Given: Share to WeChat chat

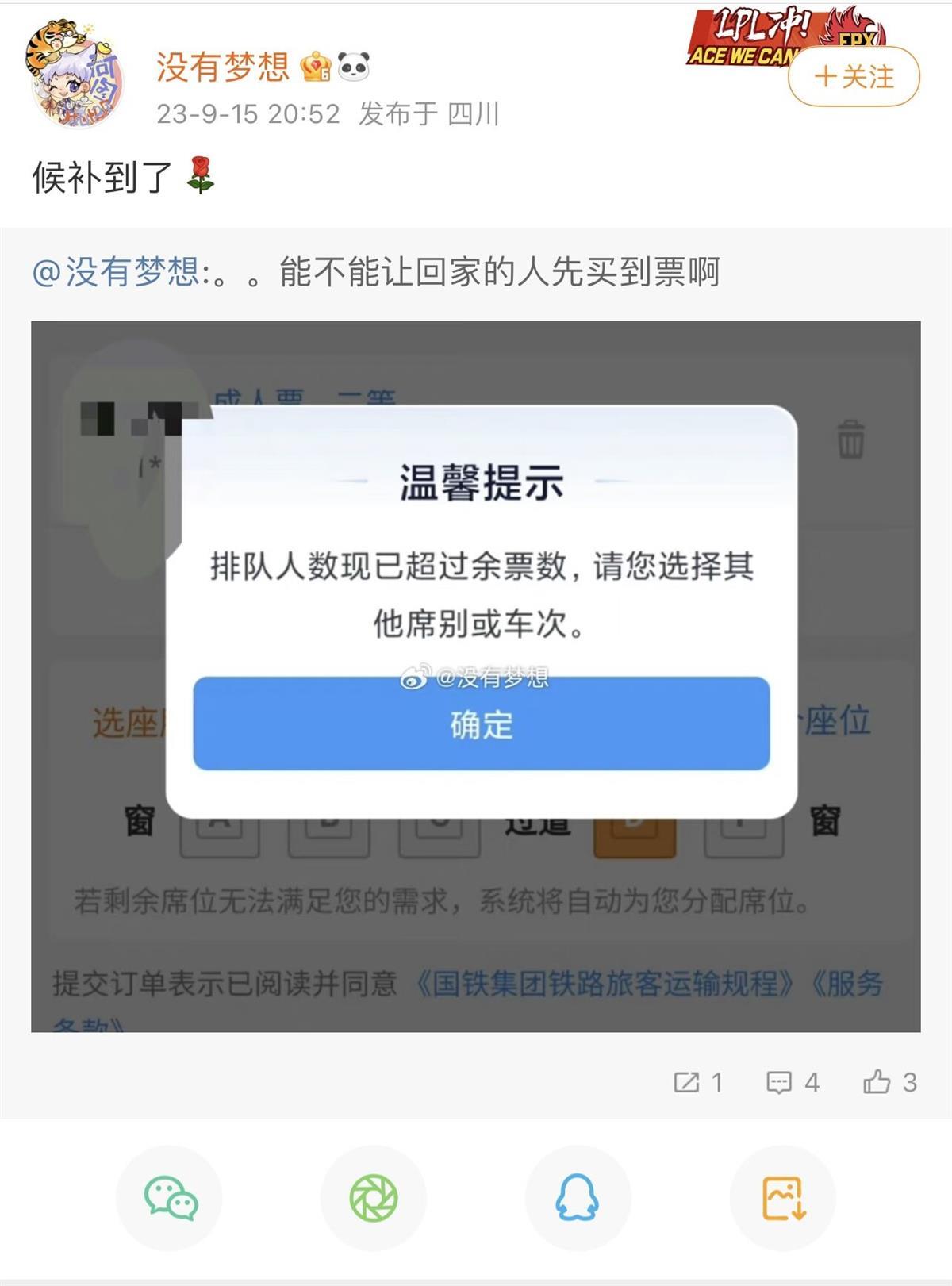Looking at the screenshot, I should [170, 1197].
